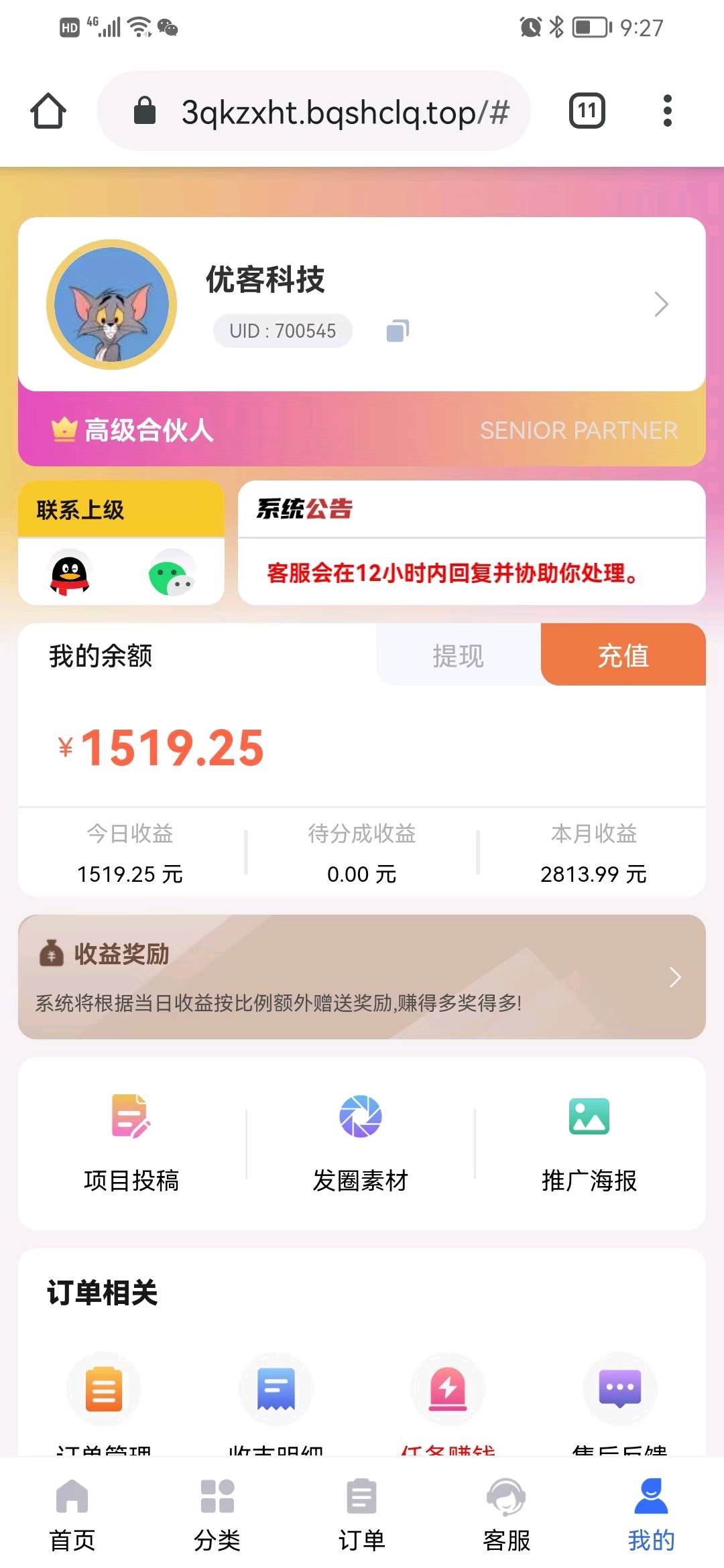Open the browser overflow menu
This screenshot has height=1568, width=724.
[666, 111]
